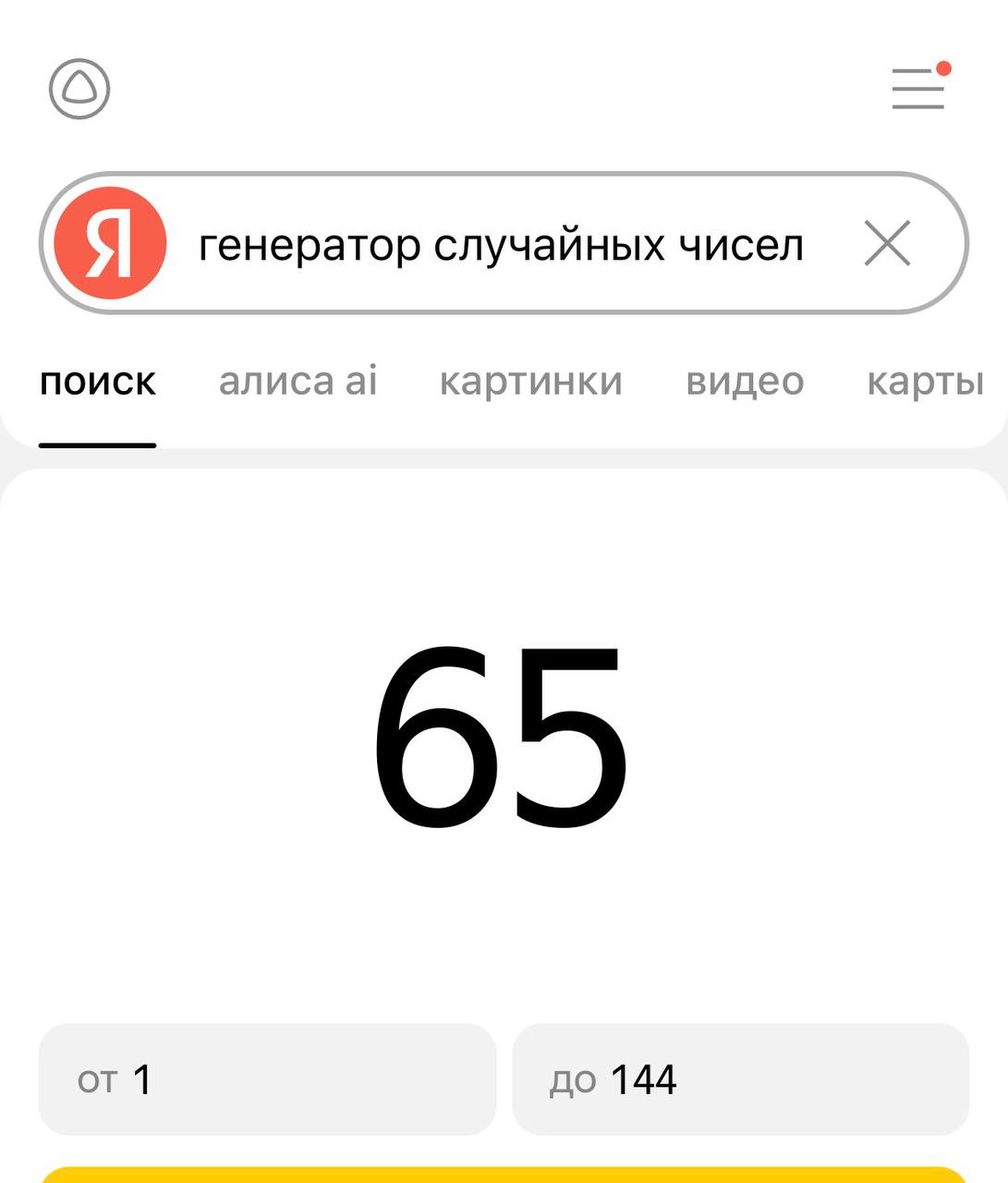
Task: Tap the yellow generate button
Action: click(504, 1175)
